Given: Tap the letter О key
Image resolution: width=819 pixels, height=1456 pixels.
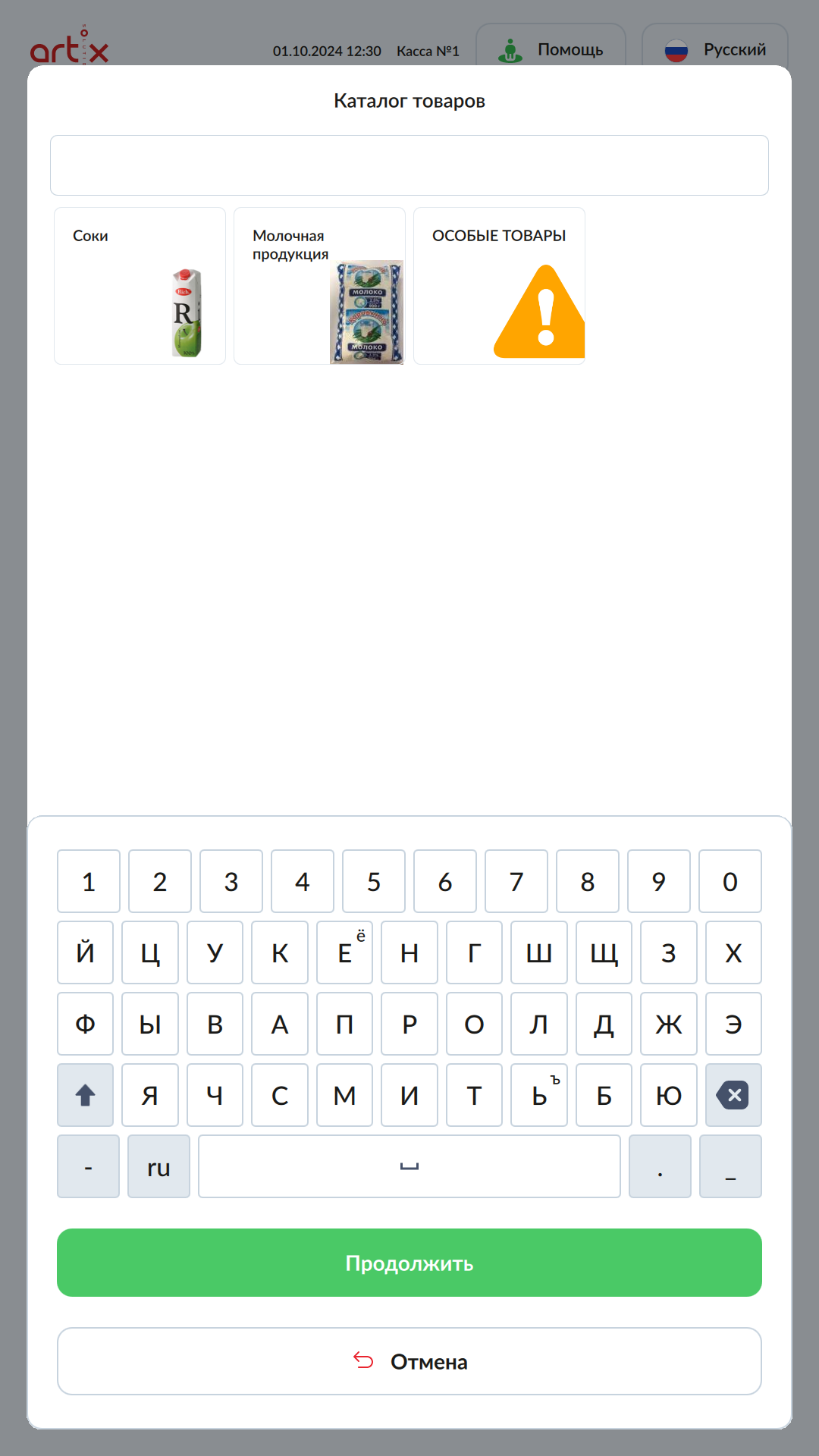Looking at the screenshot, I should point(474,1024).
